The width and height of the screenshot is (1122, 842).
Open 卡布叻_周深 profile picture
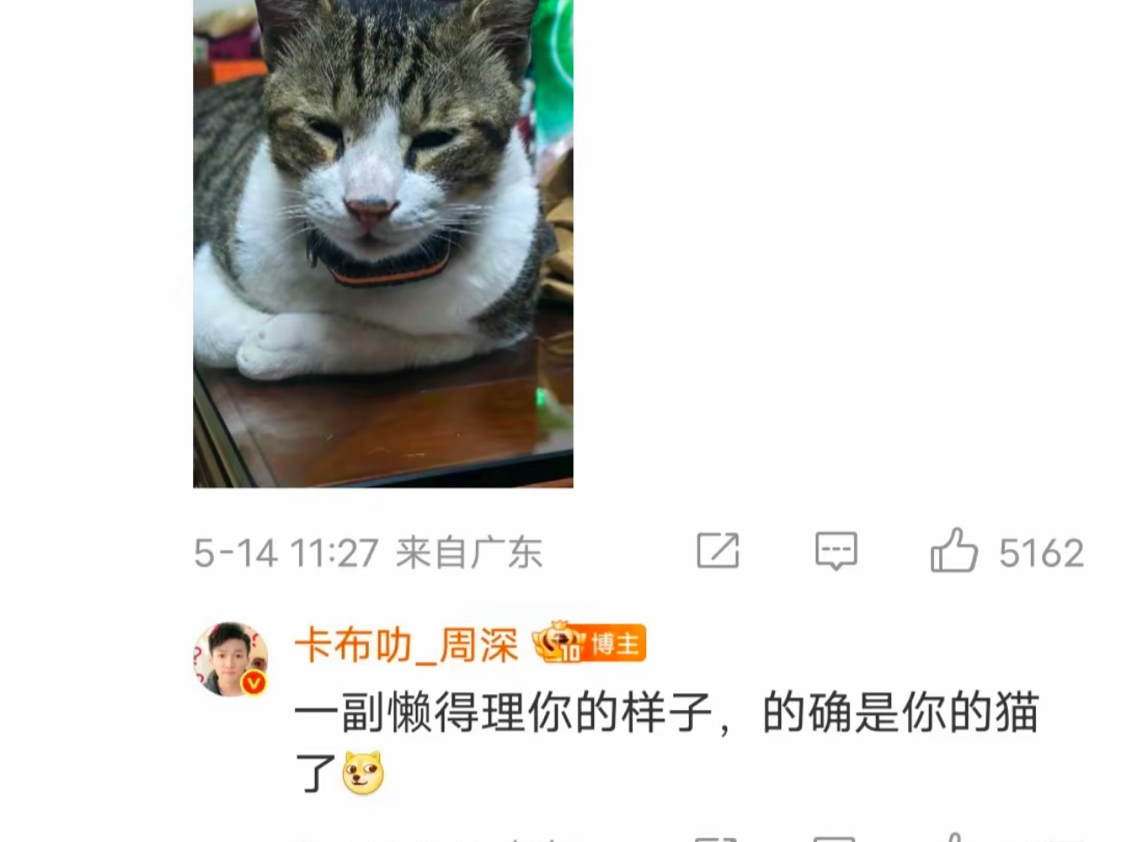tap(231, 660)
